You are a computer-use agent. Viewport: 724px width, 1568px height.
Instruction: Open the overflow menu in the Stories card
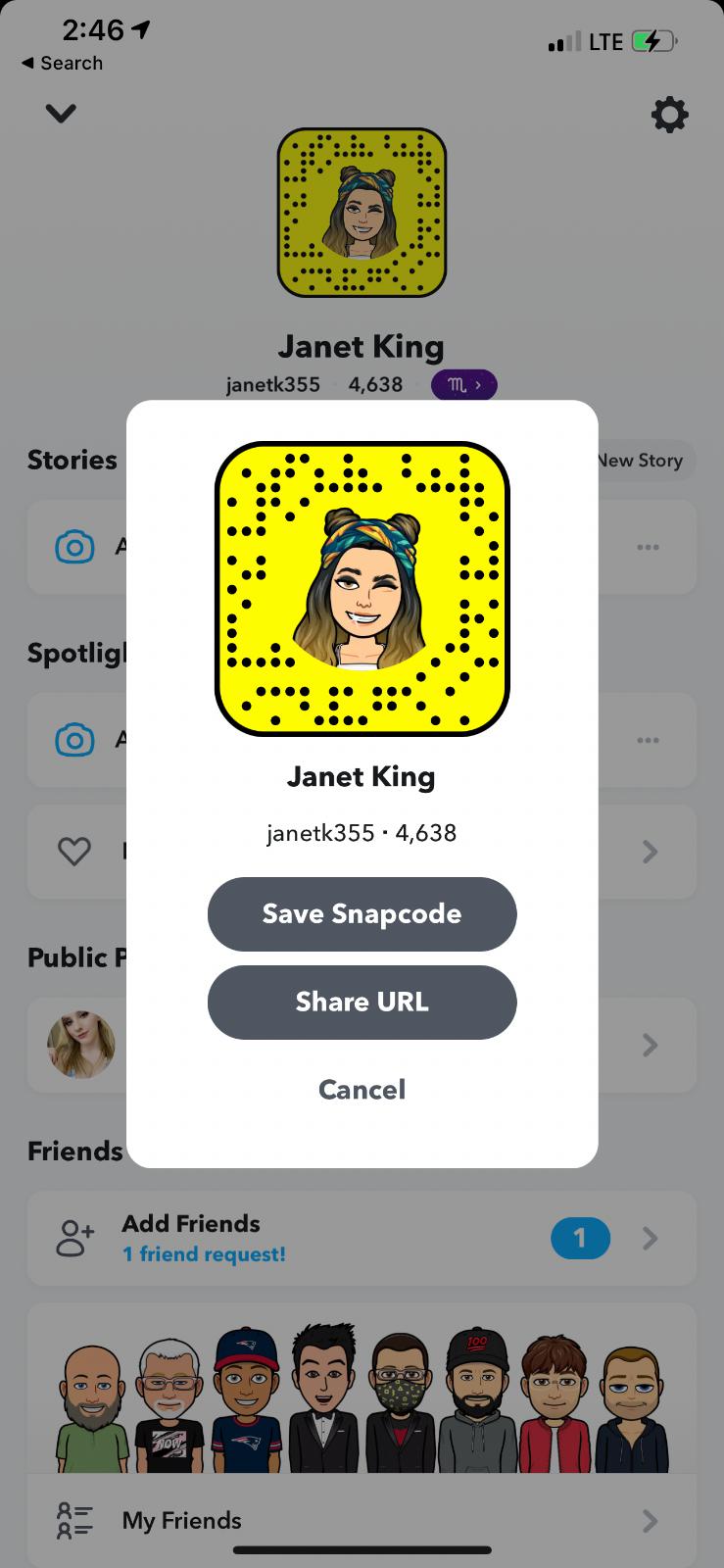click(648, 547)
